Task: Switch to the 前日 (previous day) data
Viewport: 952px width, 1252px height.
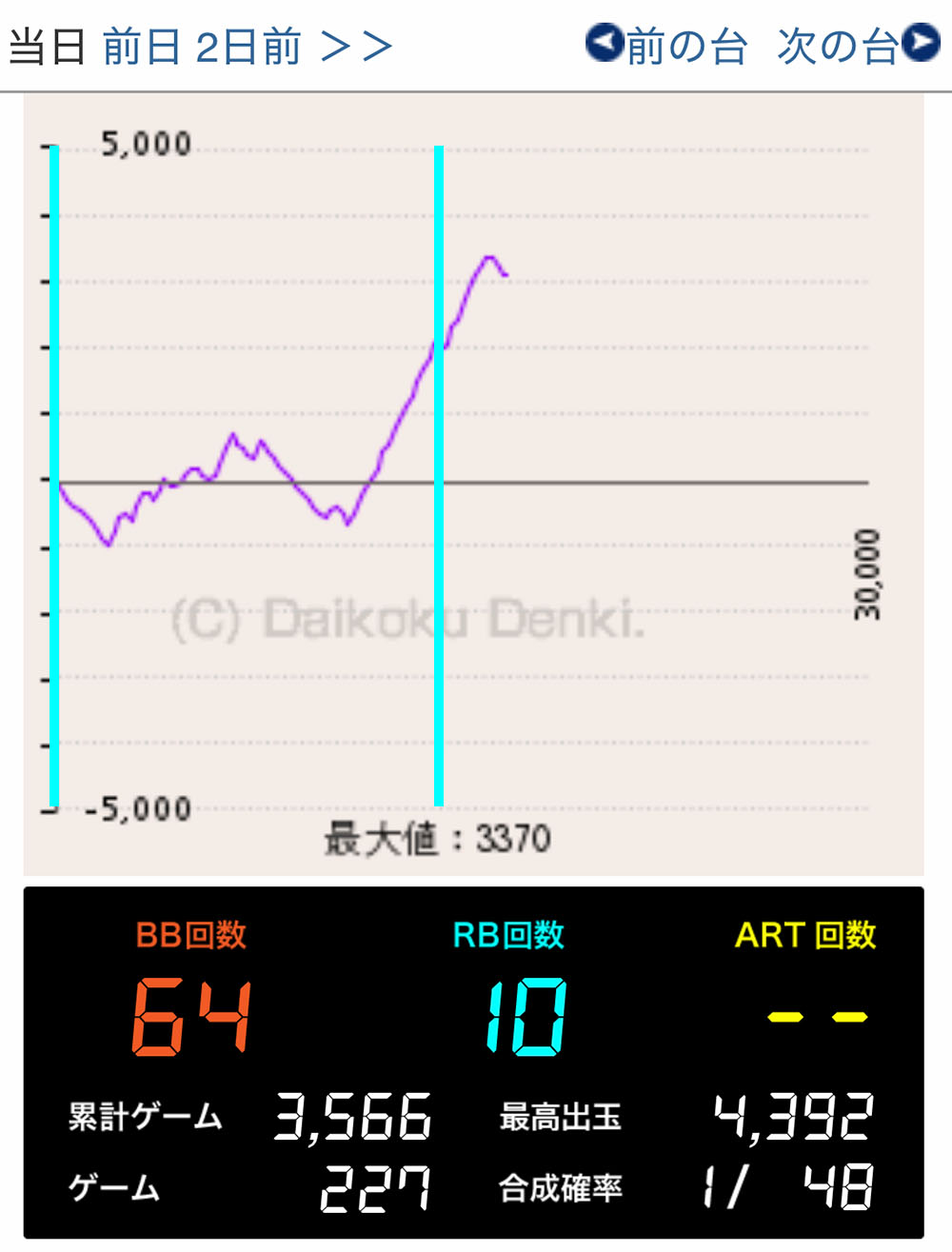Action: [x=142, y=46]
